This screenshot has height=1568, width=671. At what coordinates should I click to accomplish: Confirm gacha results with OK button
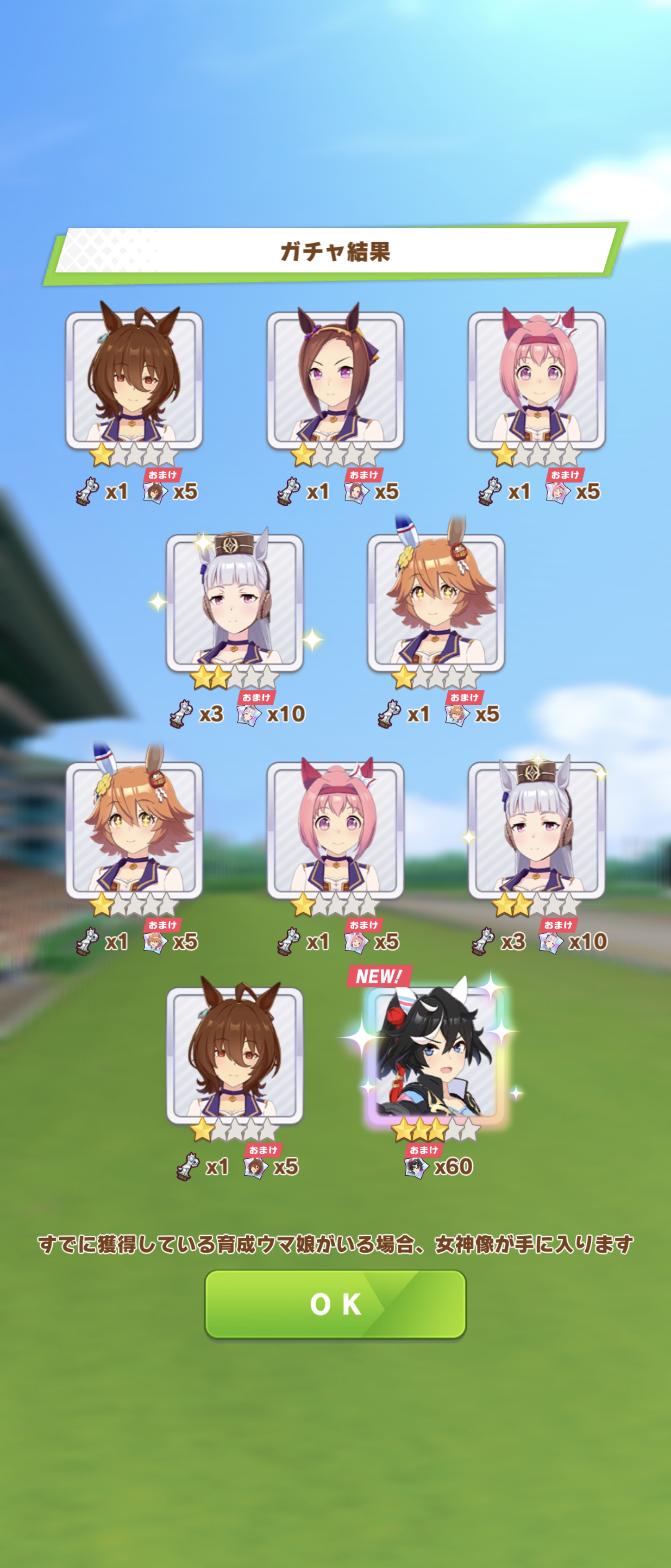335,1304
